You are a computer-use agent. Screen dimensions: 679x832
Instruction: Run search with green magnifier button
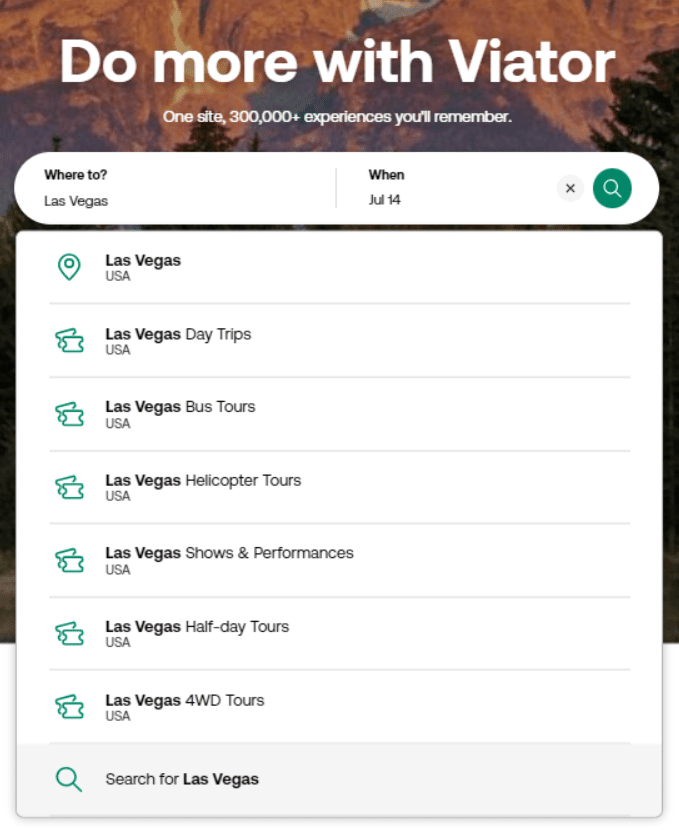(x=612, y=188)
